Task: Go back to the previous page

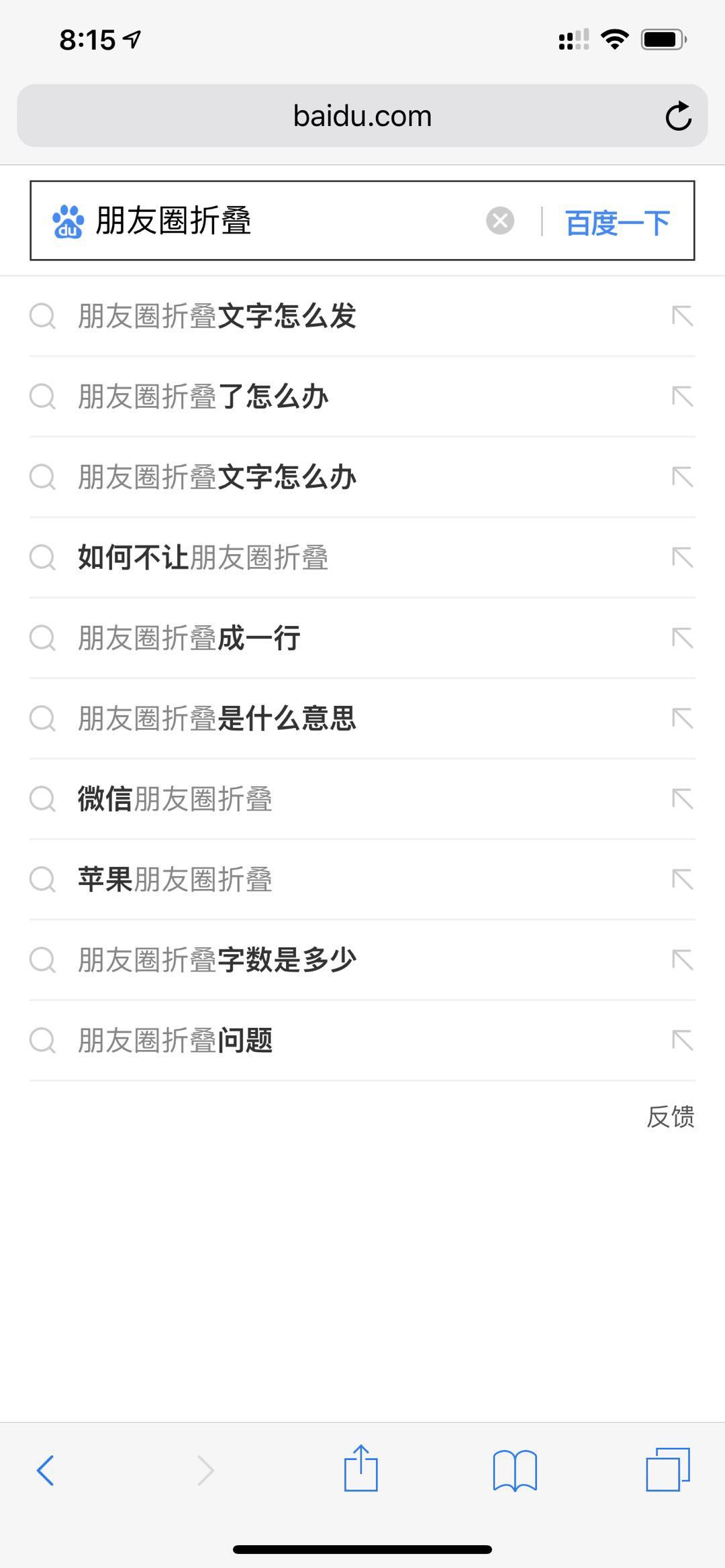Action: pyautogui.click(x=45, y=1471)
